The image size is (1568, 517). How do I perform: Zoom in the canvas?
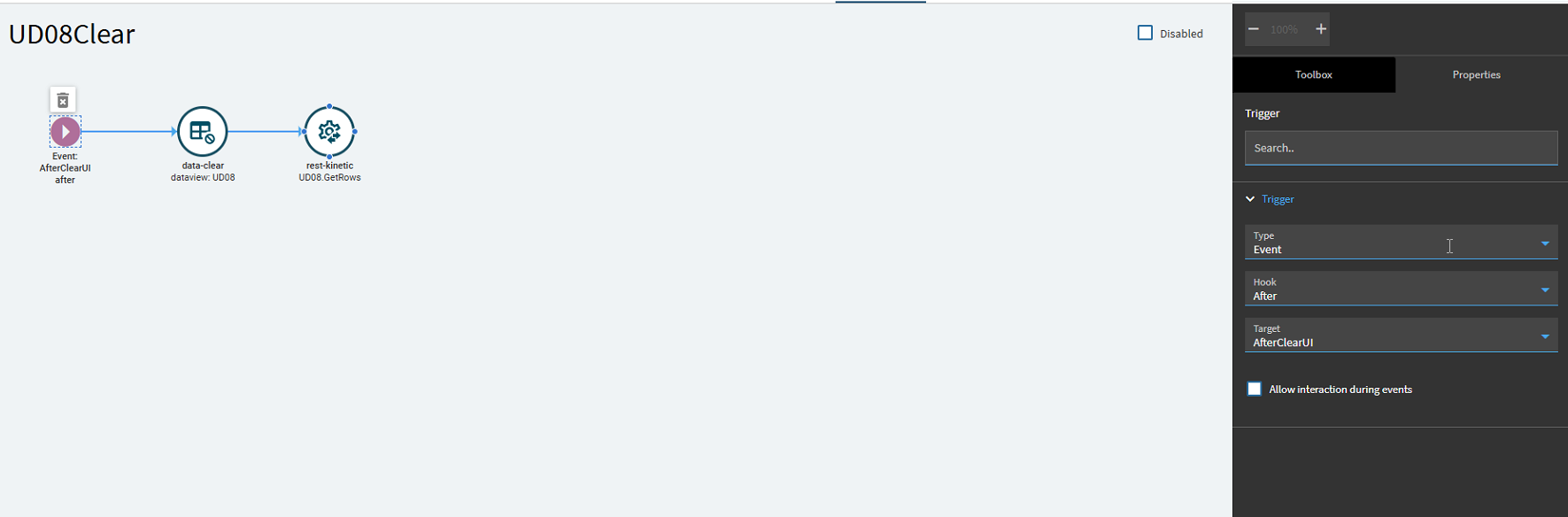point(1320,29)
